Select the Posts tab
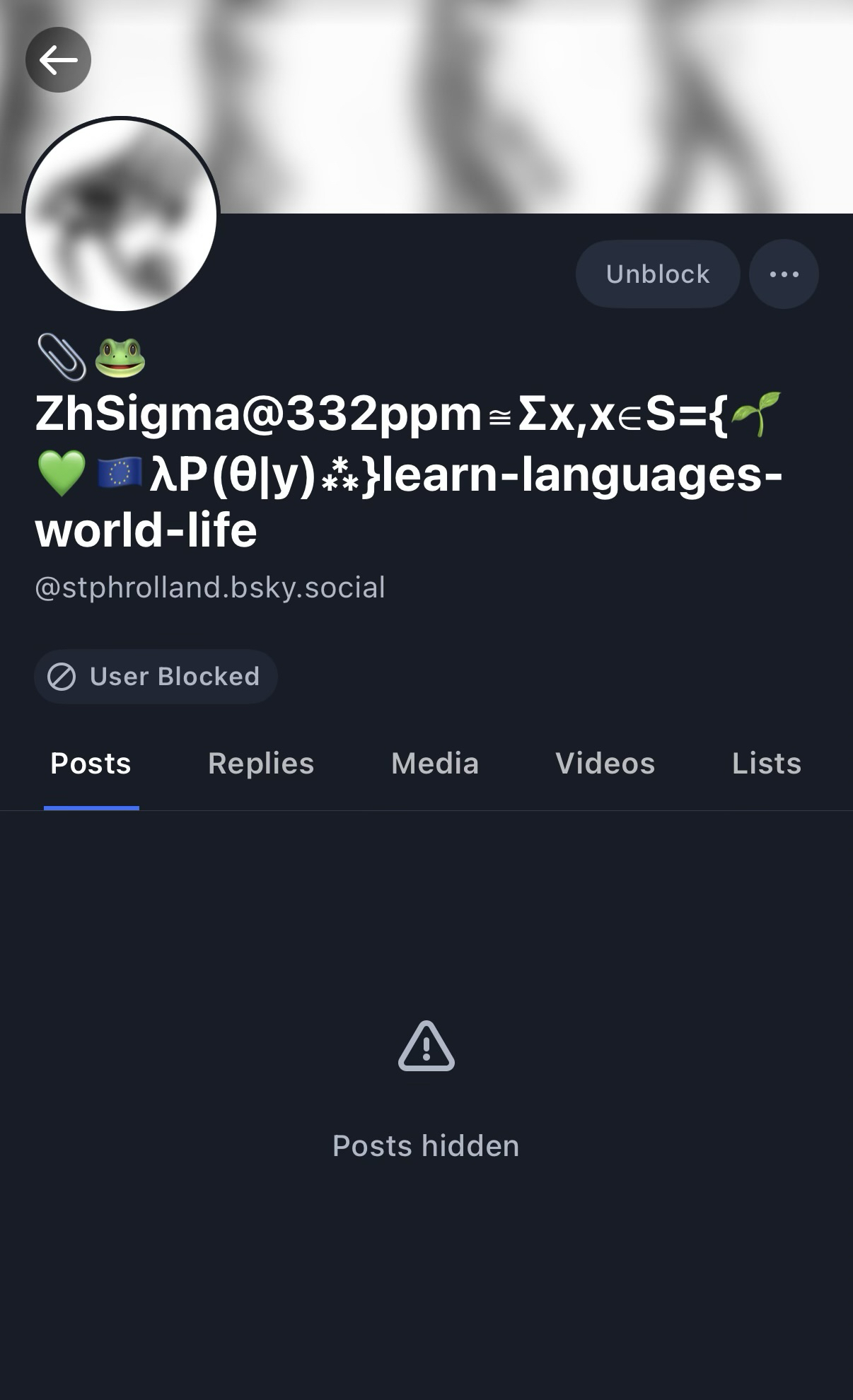Screen dimensions: 853x1400 click(x=91, y=764)
